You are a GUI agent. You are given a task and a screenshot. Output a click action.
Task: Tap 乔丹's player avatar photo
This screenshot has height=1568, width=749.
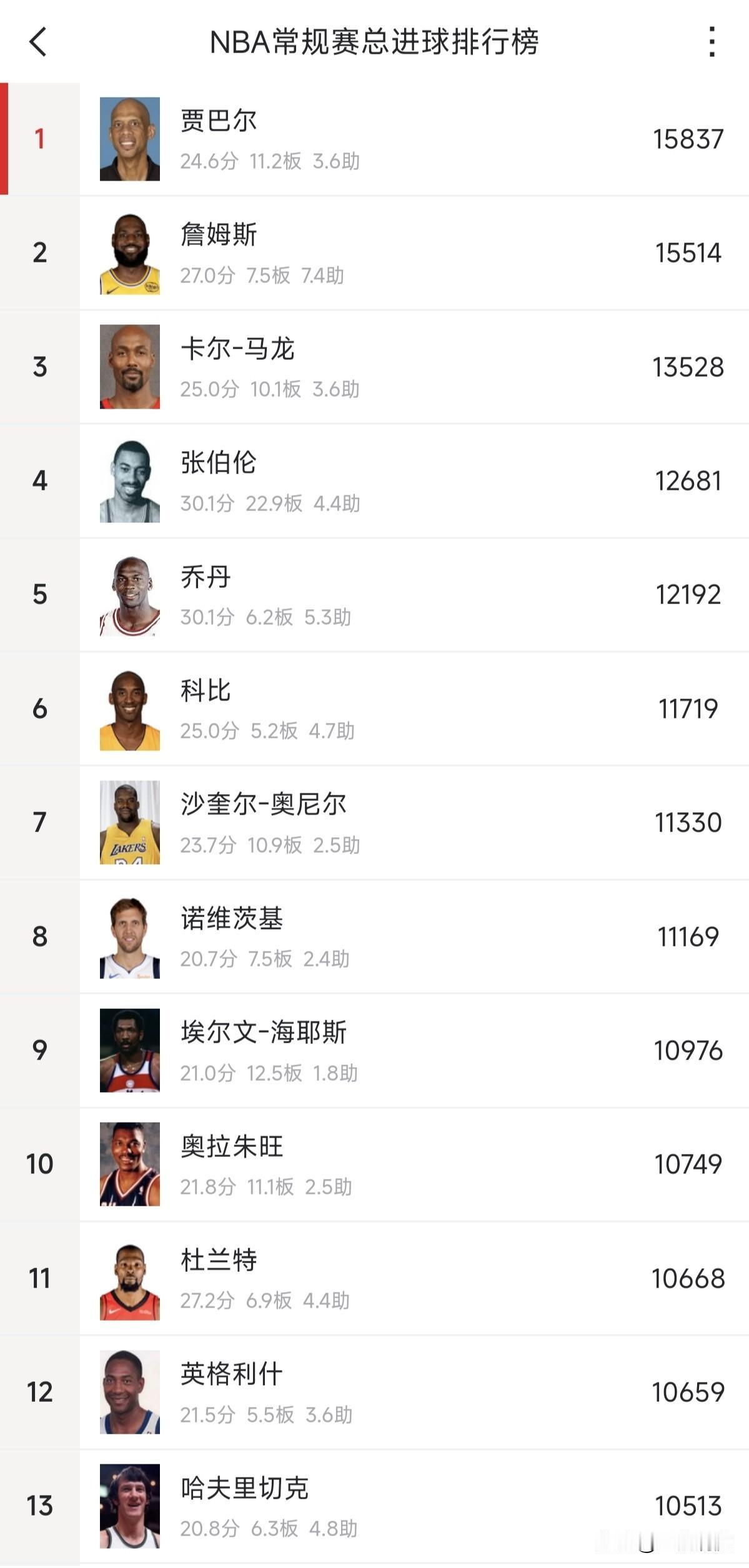coord(130,595)
